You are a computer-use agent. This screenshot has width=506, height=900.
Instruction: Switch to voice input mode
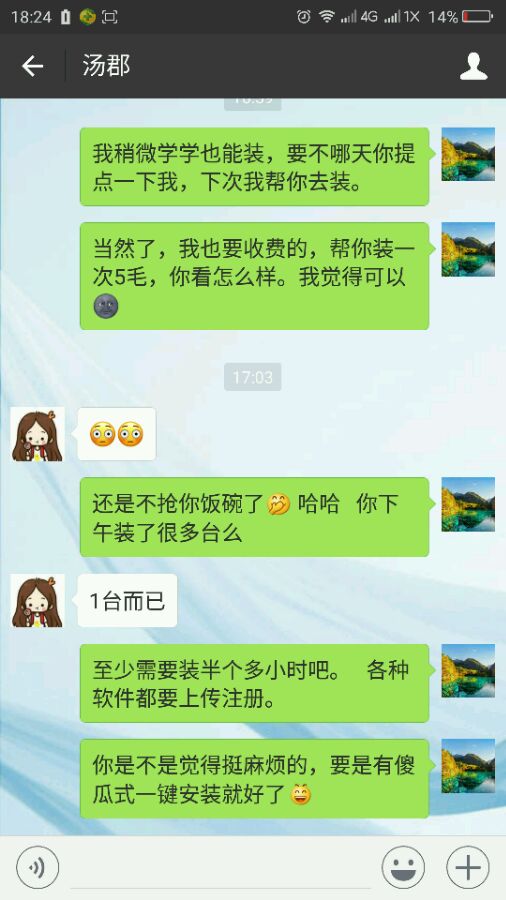37,867
